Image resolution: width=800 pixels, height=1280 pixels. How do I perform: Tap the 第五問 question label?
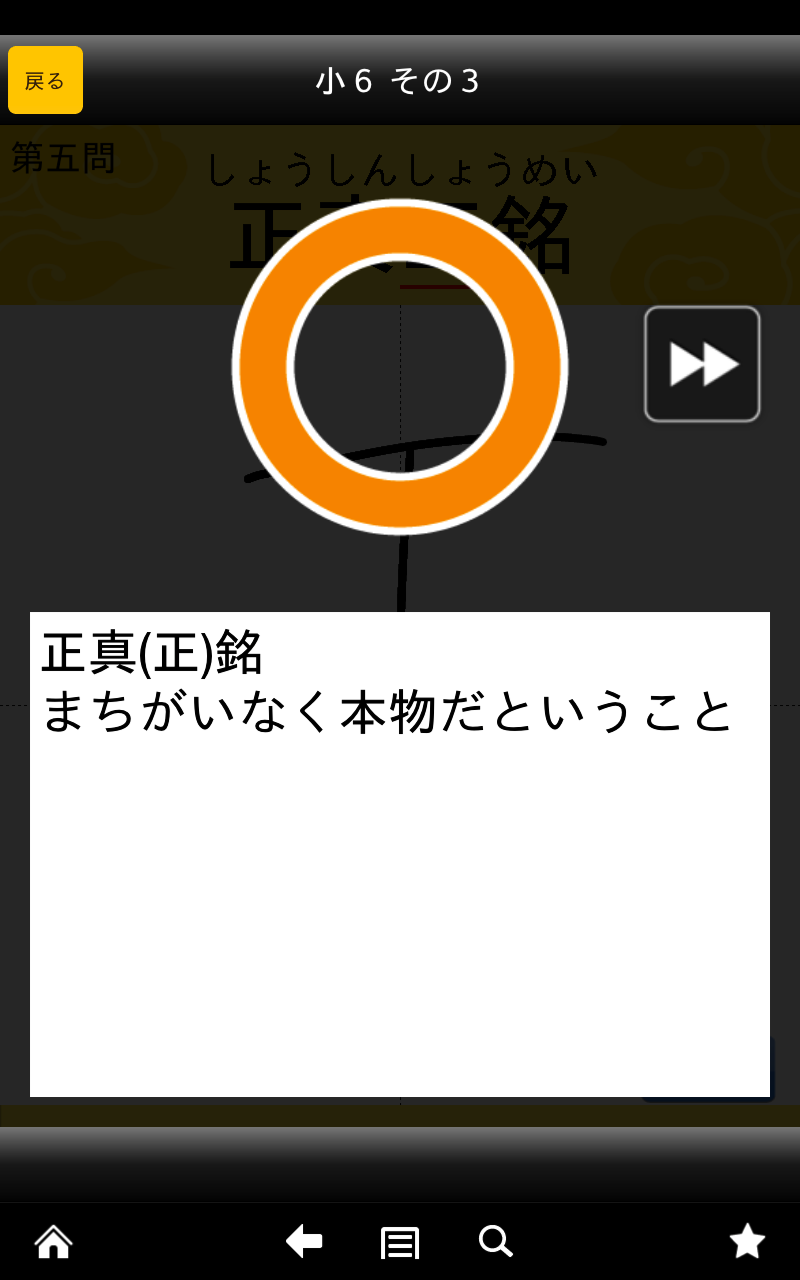click(64, 155)
